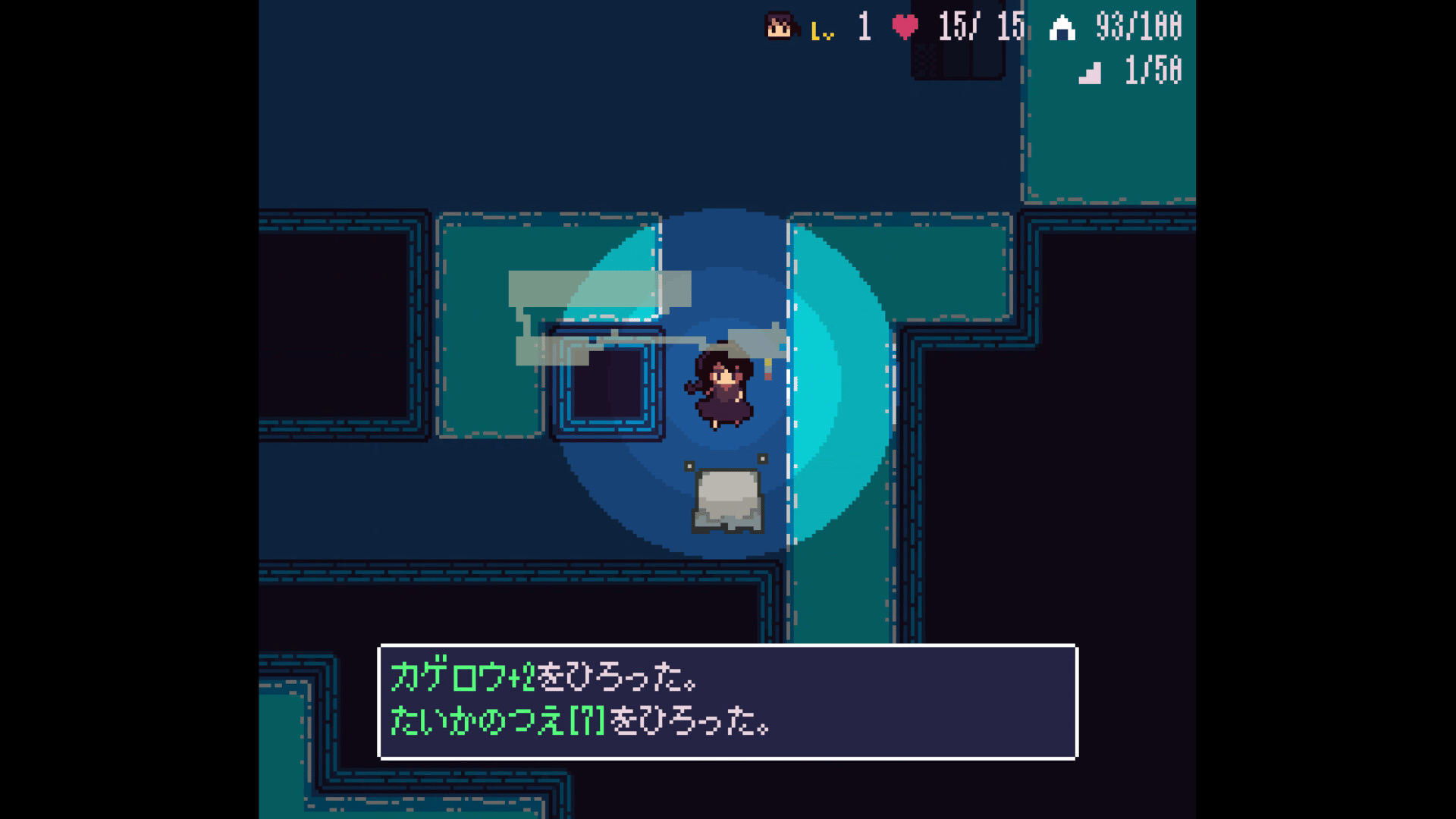Dismiss the item pickup message box
The height and width of the screenshot is (819, 1456).
click(727, 701)
